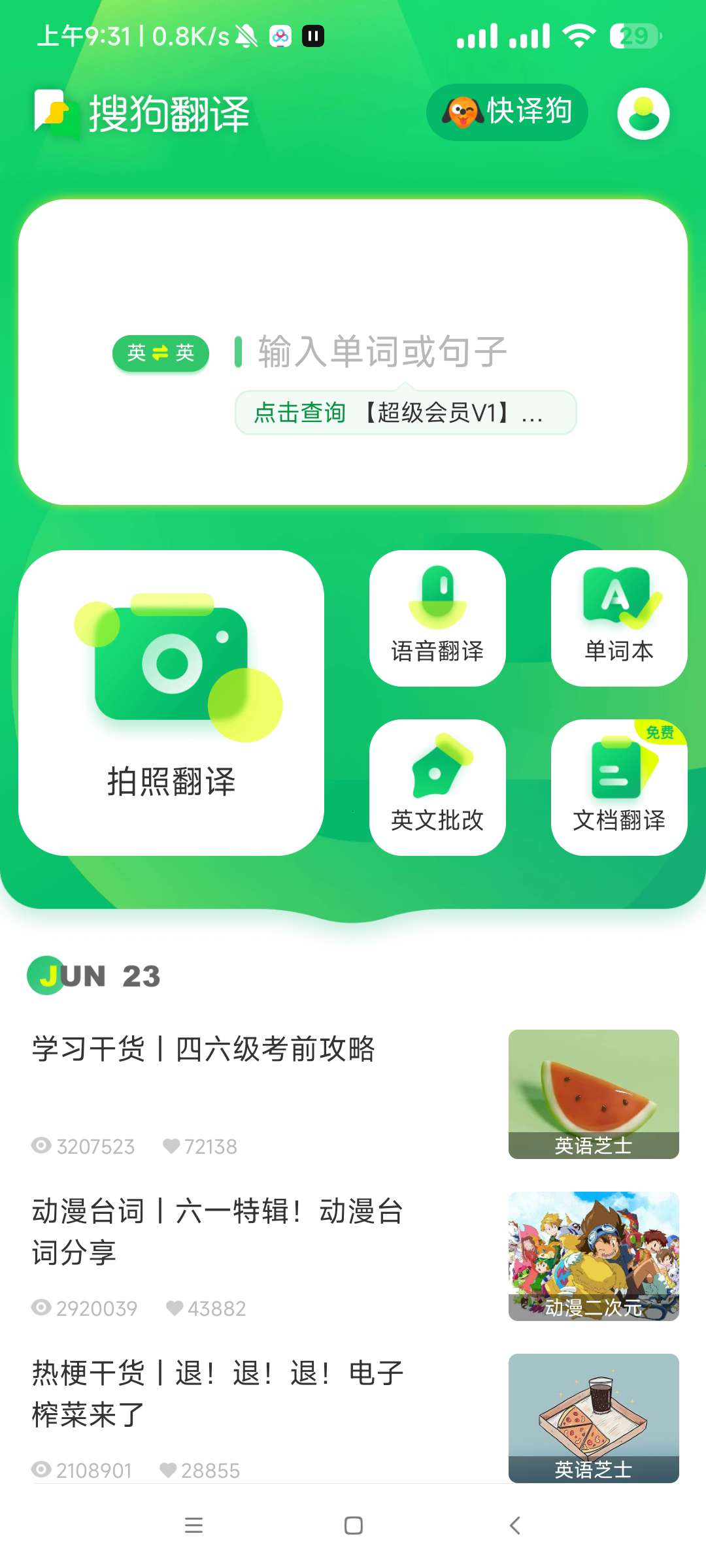The width and height of the screenshot is (706, 1568).
Task: Read the article 学习干货丨四六级考前攻略
Action: coord(204,1049)
